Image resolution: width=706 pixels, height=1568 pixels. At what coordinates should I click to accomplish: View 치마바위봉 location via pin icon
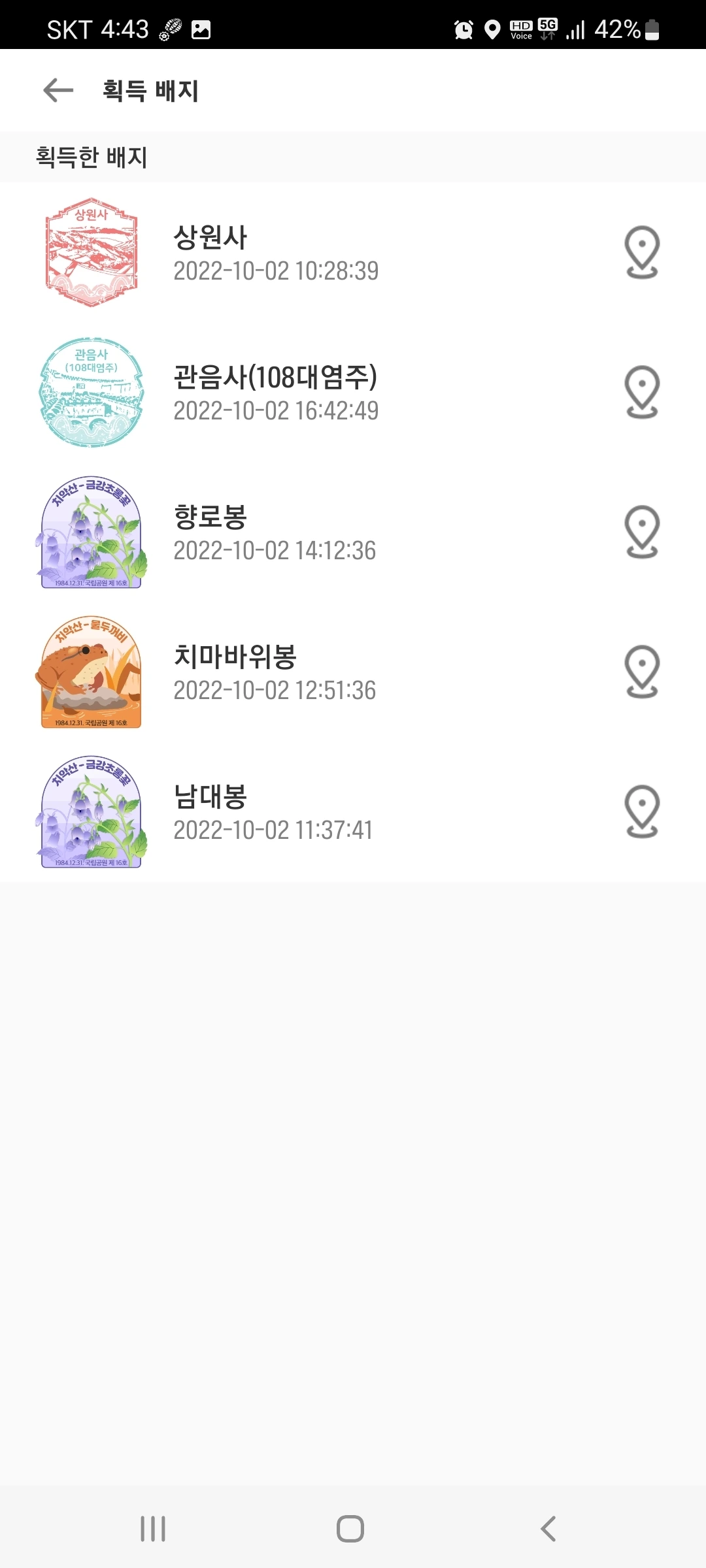coord(642,672)
